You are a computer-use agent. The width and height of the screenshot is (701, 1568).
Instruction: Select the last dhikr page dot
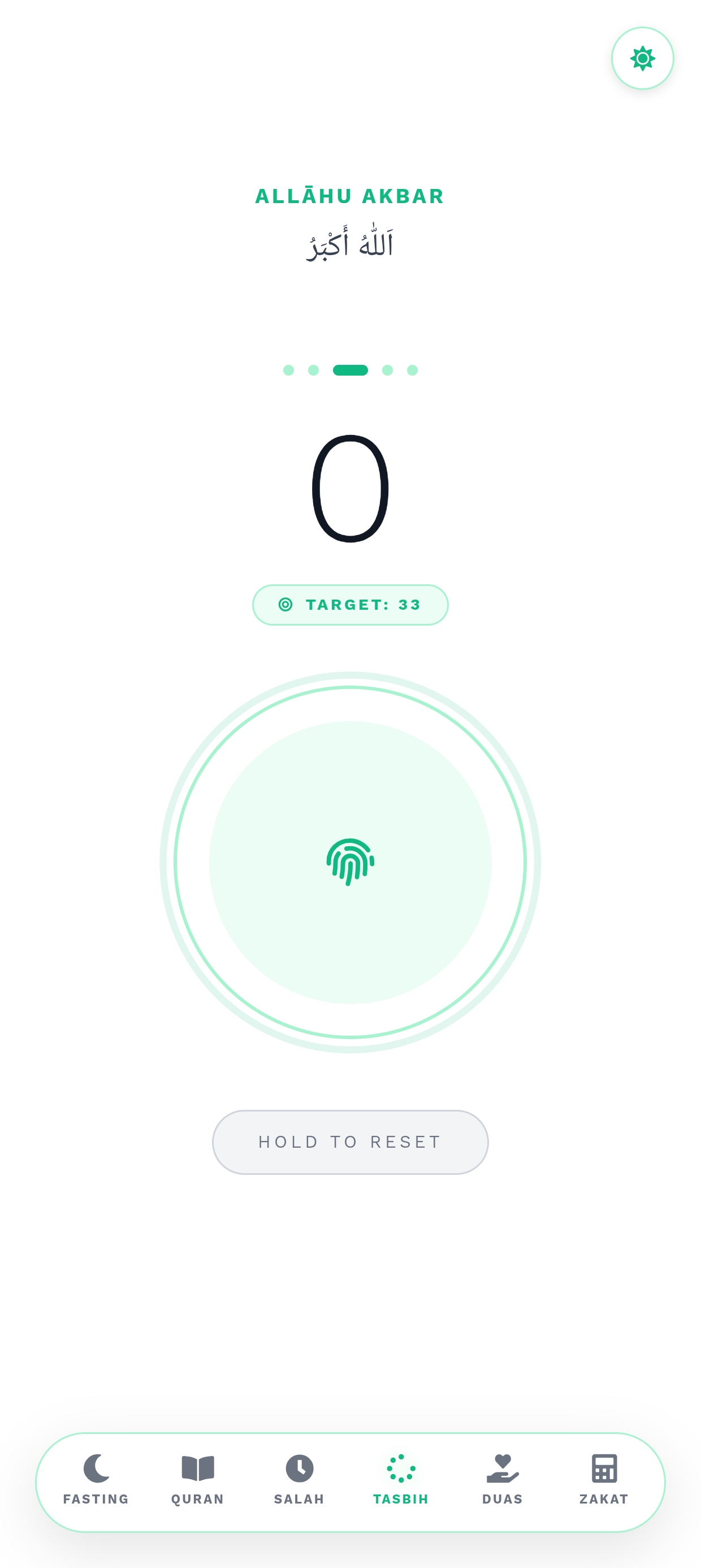412,370
